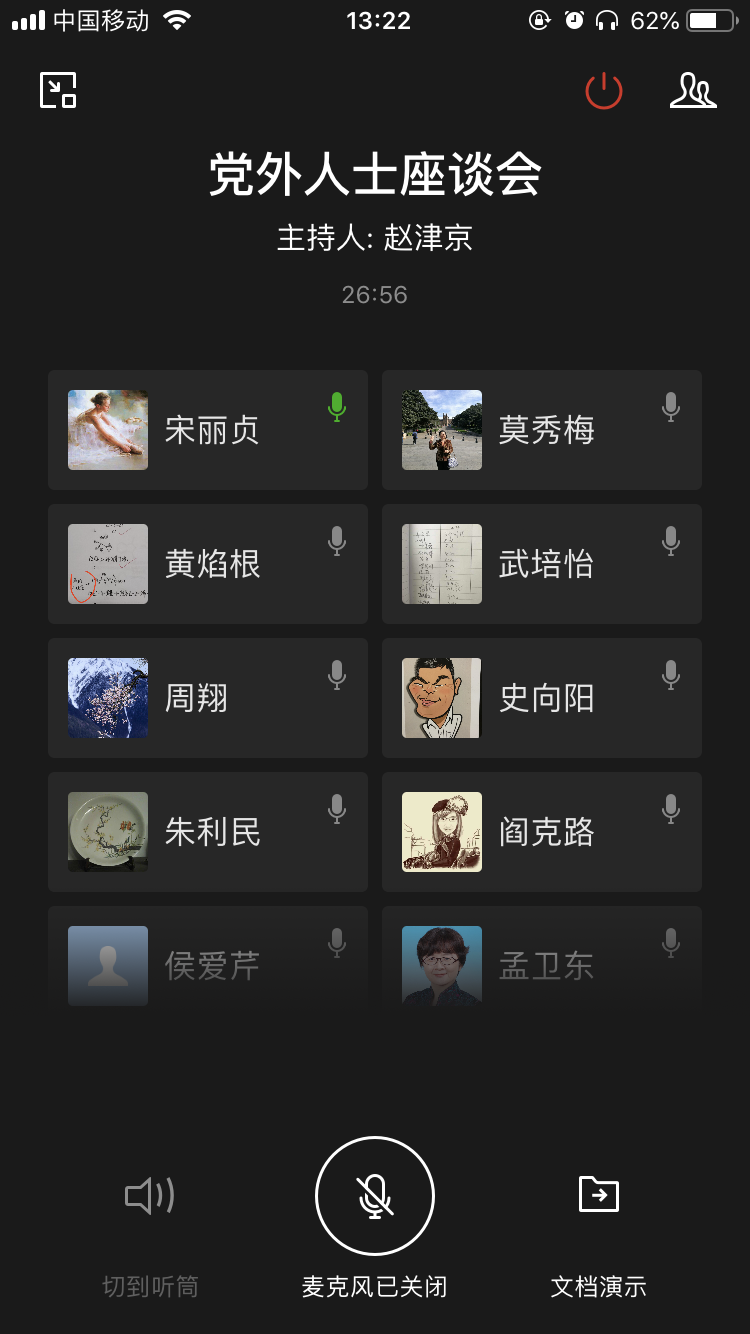750x1334 pixels.
Task: Select participant 孟卫东
Action: point(542,960)
